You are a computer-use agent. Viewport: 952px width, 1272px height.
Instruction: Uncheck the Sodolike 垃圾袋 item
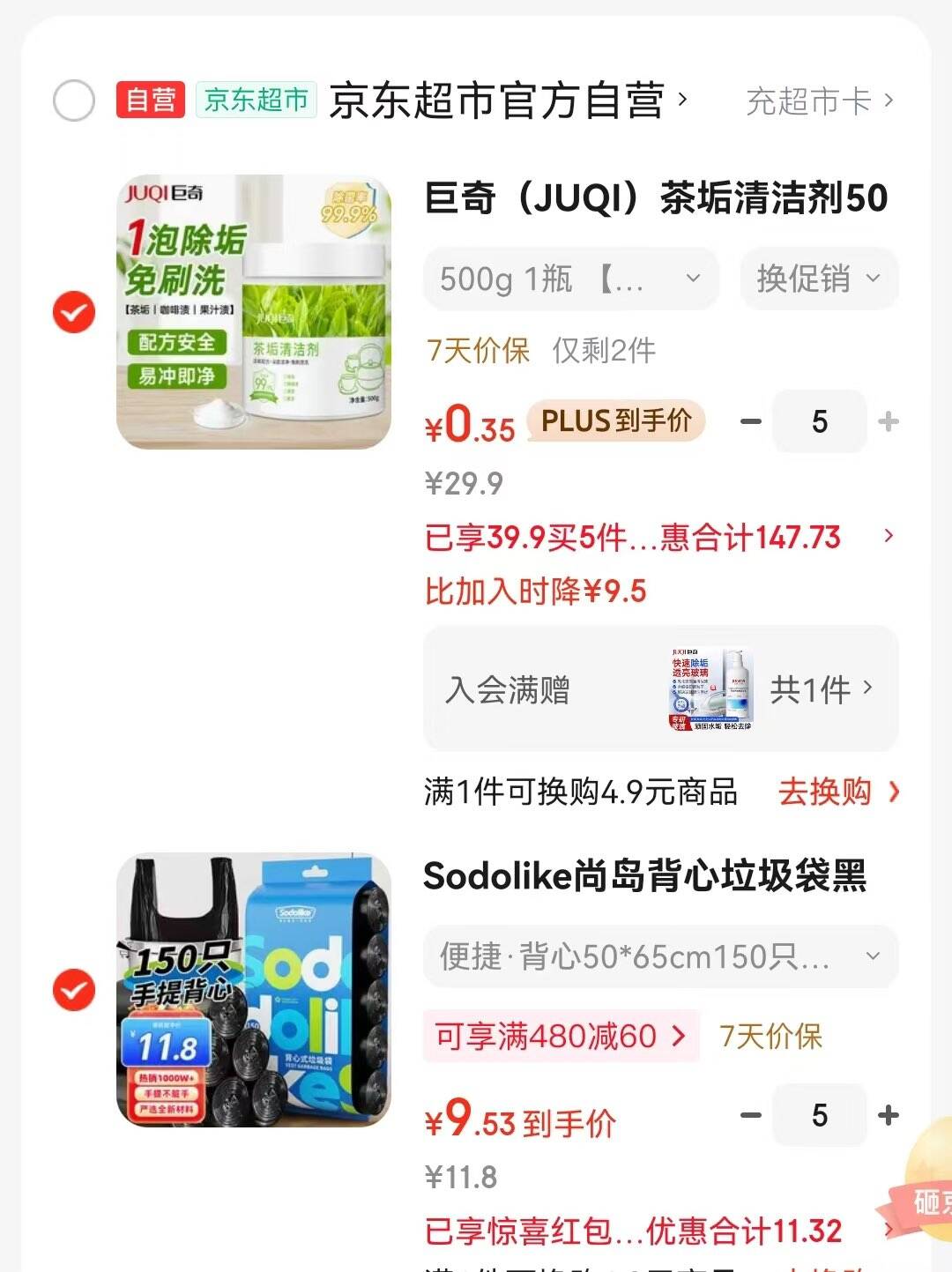coord(74,990)
